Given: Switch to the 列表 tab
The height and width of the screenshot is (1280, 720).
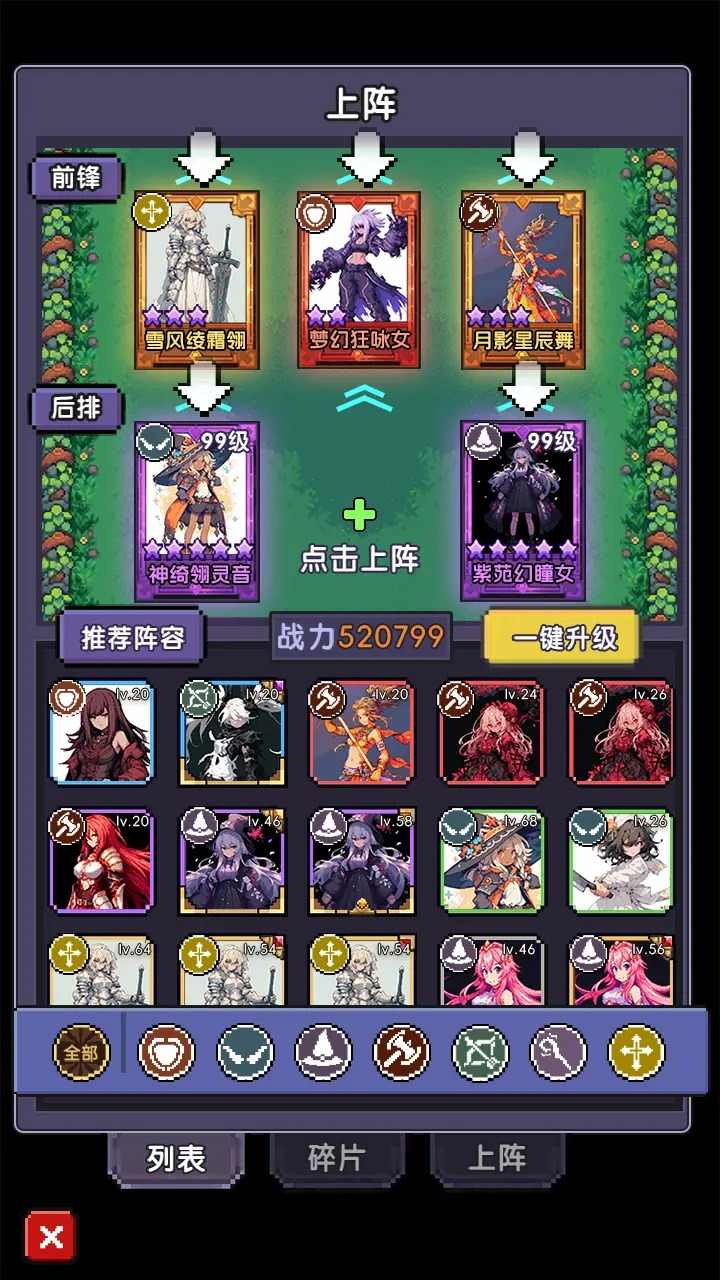Looking at the screenshot, I should [176, 1158].
